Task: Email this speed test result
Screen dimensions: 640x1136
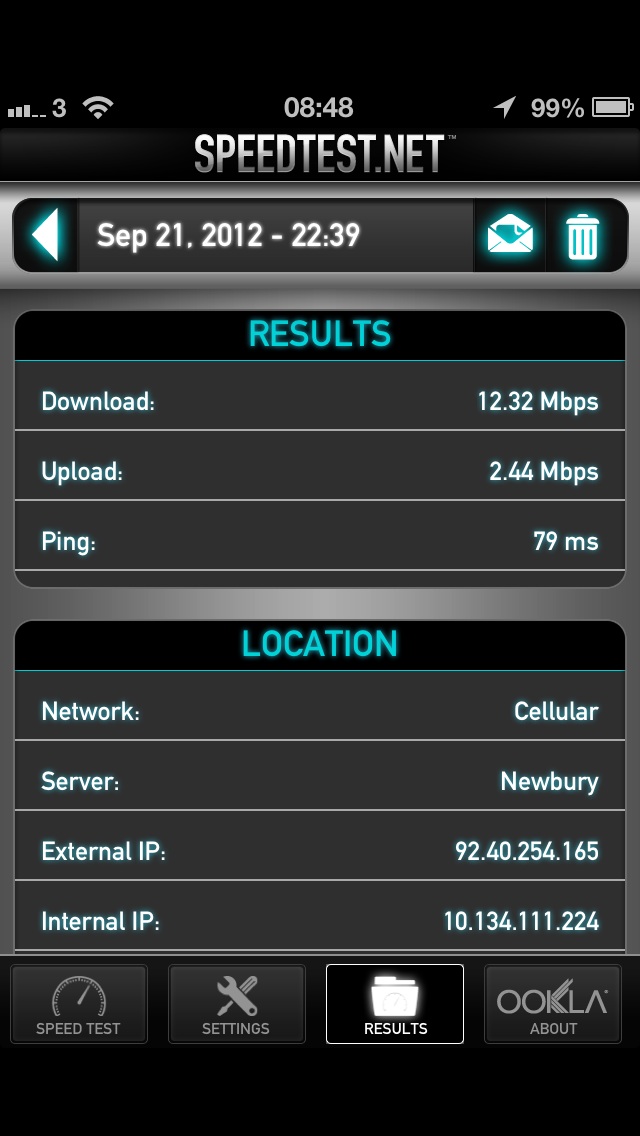Action: 510,236
